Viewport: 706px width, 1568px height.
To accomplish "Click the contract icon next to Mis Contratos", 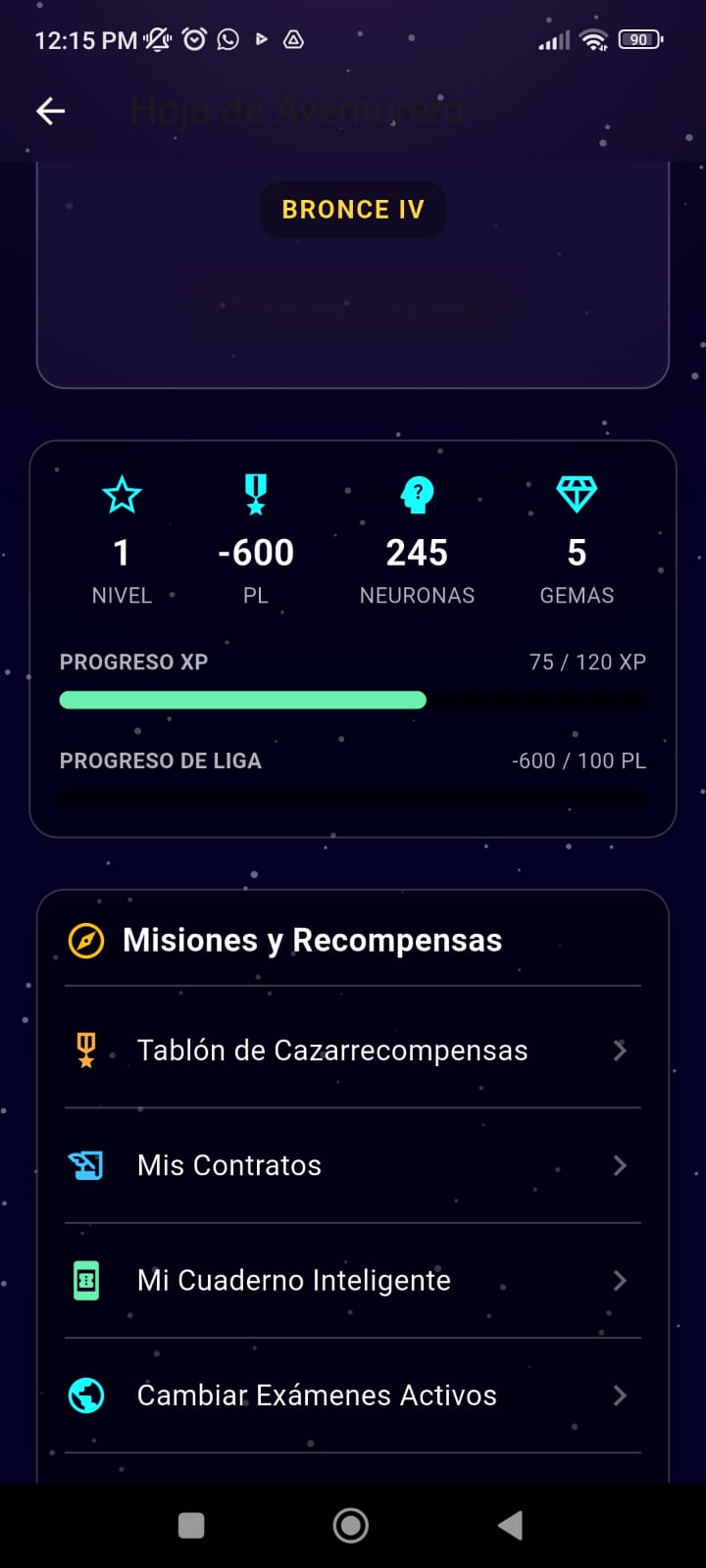I will (x=85, y=1165).
